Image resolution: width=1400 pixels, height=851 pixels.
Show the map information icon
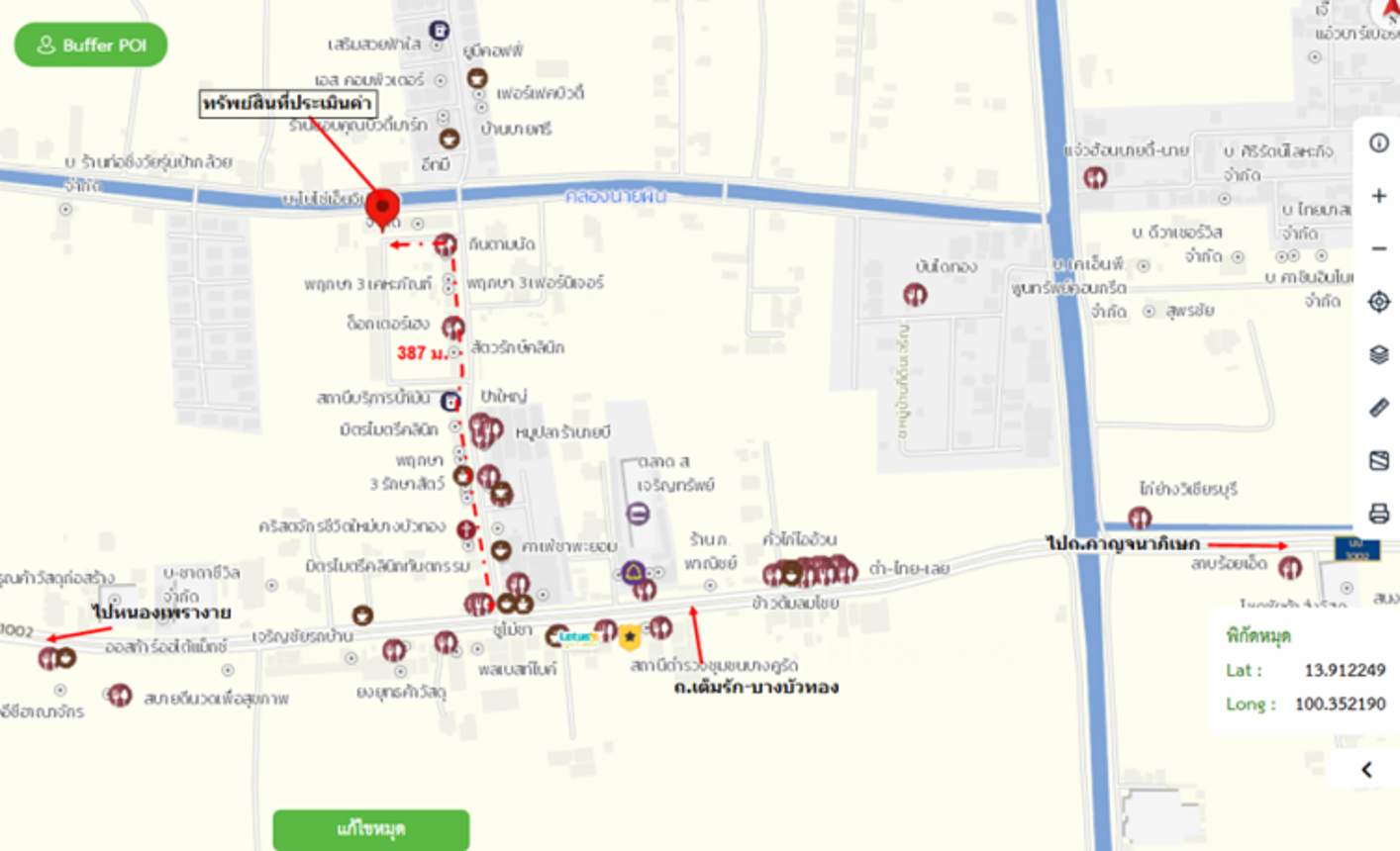[x=1378, y=143]
